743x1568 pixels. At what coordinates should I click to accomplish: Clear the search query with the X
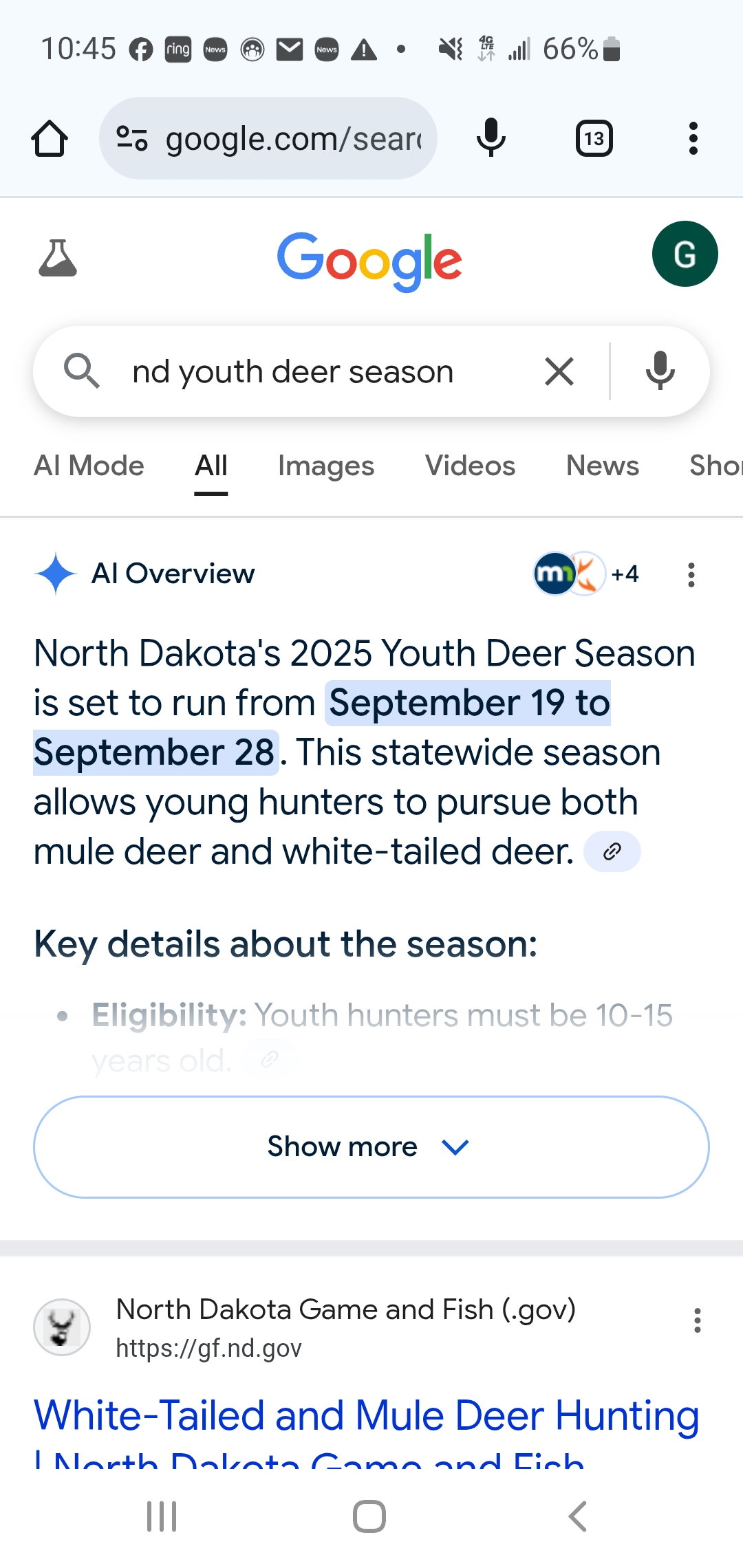pos(559,371)
